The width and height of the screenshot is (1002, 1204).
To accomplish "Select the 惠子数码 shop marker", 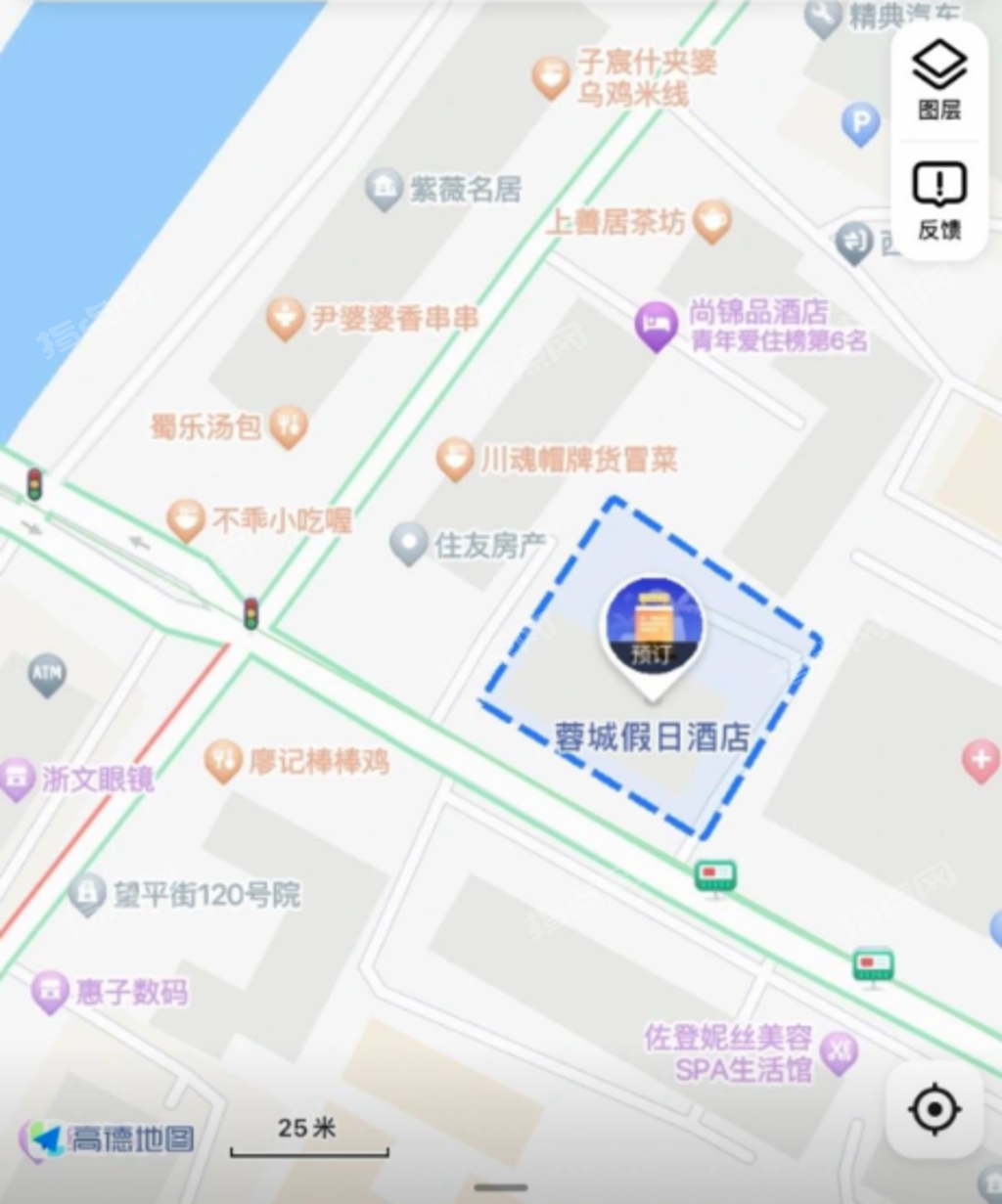I will click(49, 992).
